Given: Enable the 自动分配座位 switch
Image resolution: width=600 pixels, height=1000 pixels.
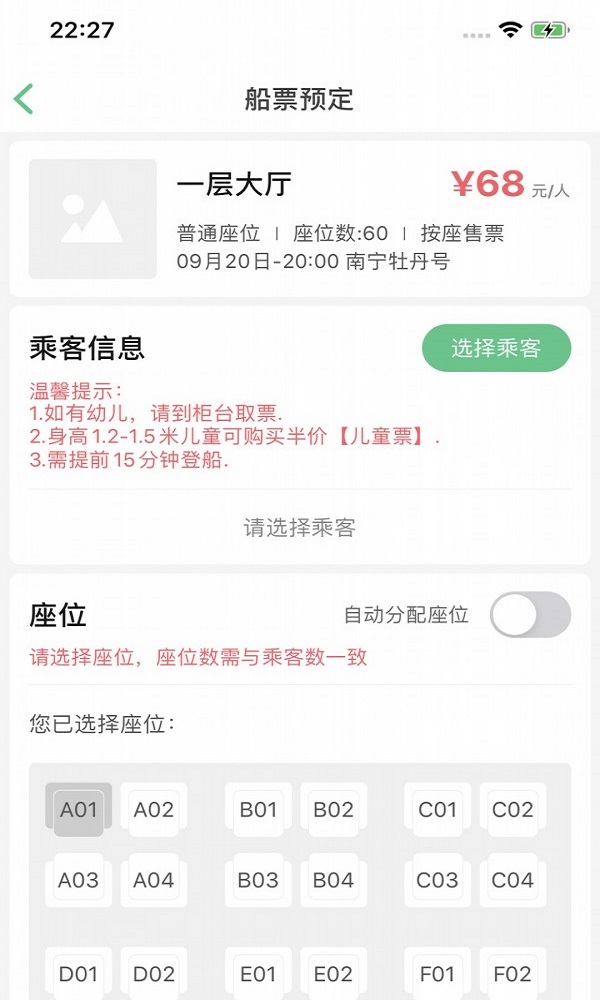Looking at the screenshot, I should point(530,615).
